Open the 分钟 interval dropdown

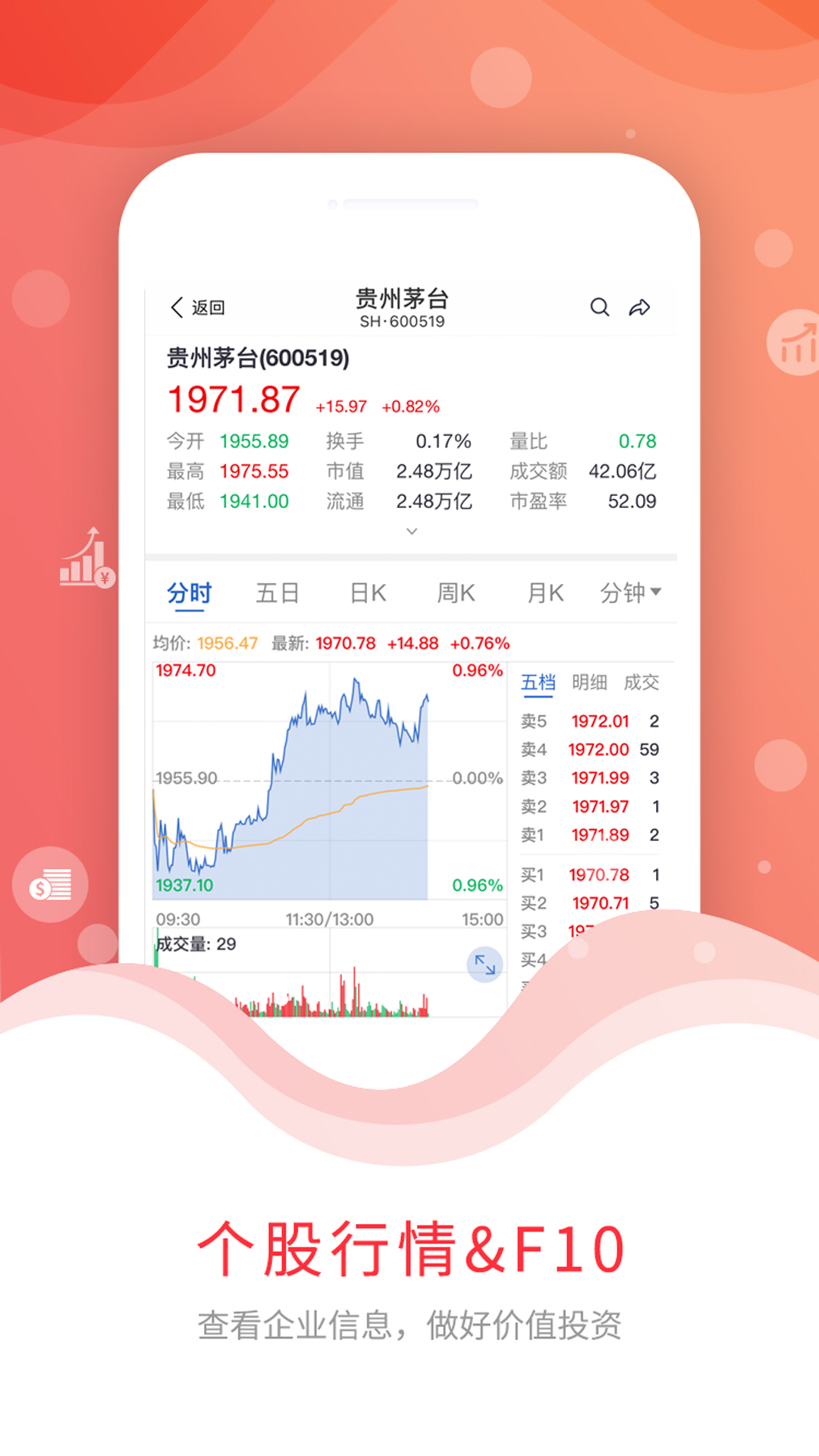tap(631, 593)
